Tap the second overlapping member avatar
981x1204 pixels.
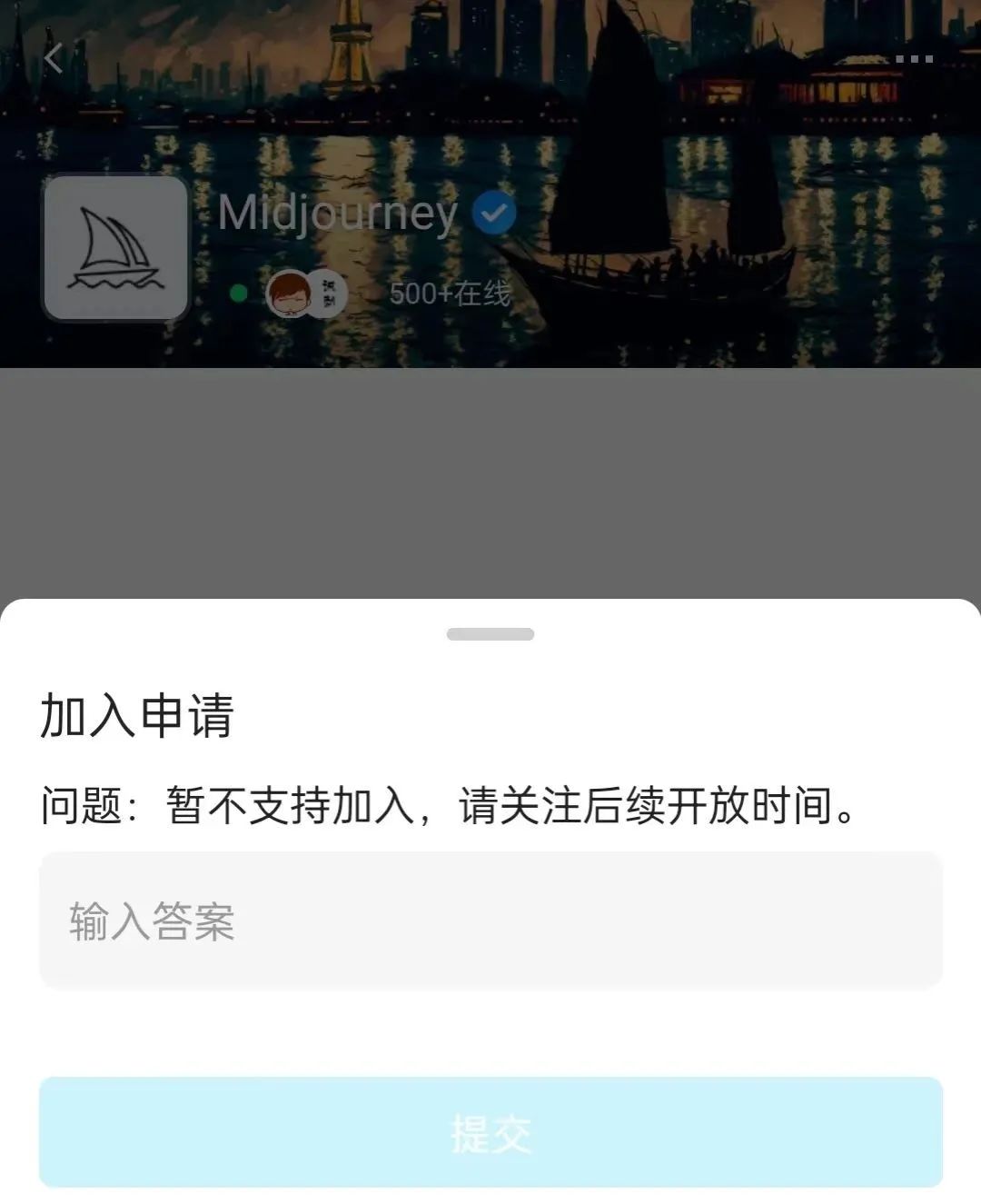pos(329,293)
